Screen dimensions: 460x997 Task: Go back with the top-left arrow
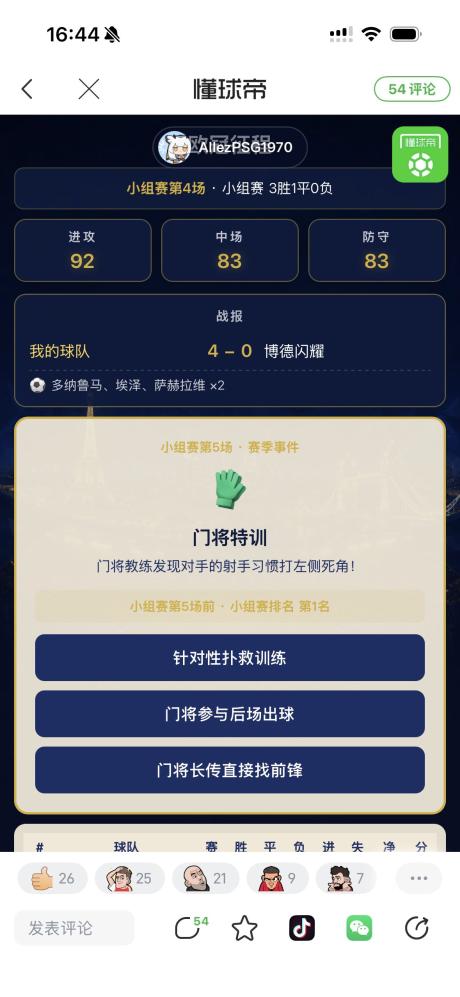tap(27, 89)
